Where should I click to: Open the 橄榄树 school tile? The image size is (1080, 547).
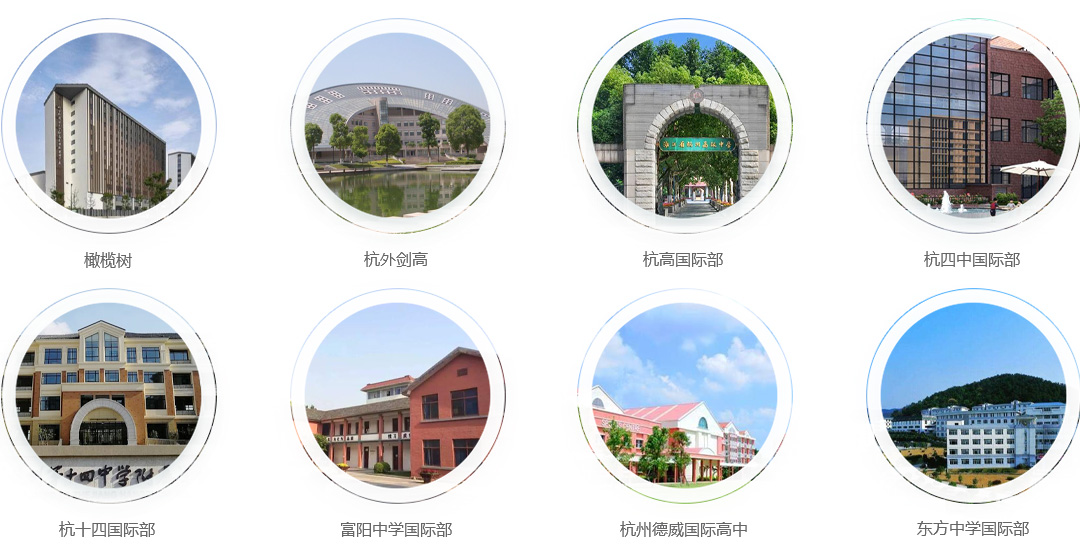tap(108, 125)
